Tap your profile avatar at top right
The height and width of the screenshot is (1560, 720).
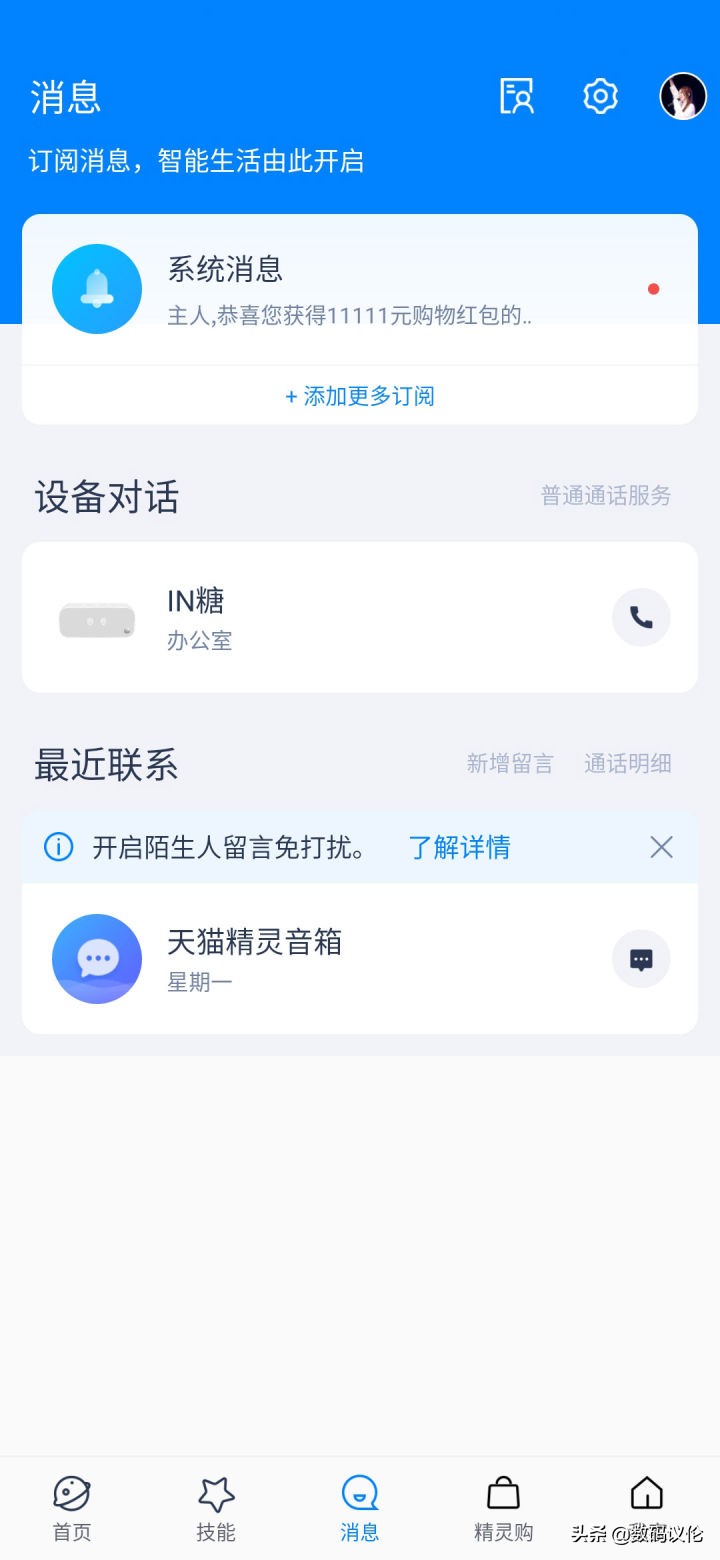pyautogui.click(x=683, y=95)
